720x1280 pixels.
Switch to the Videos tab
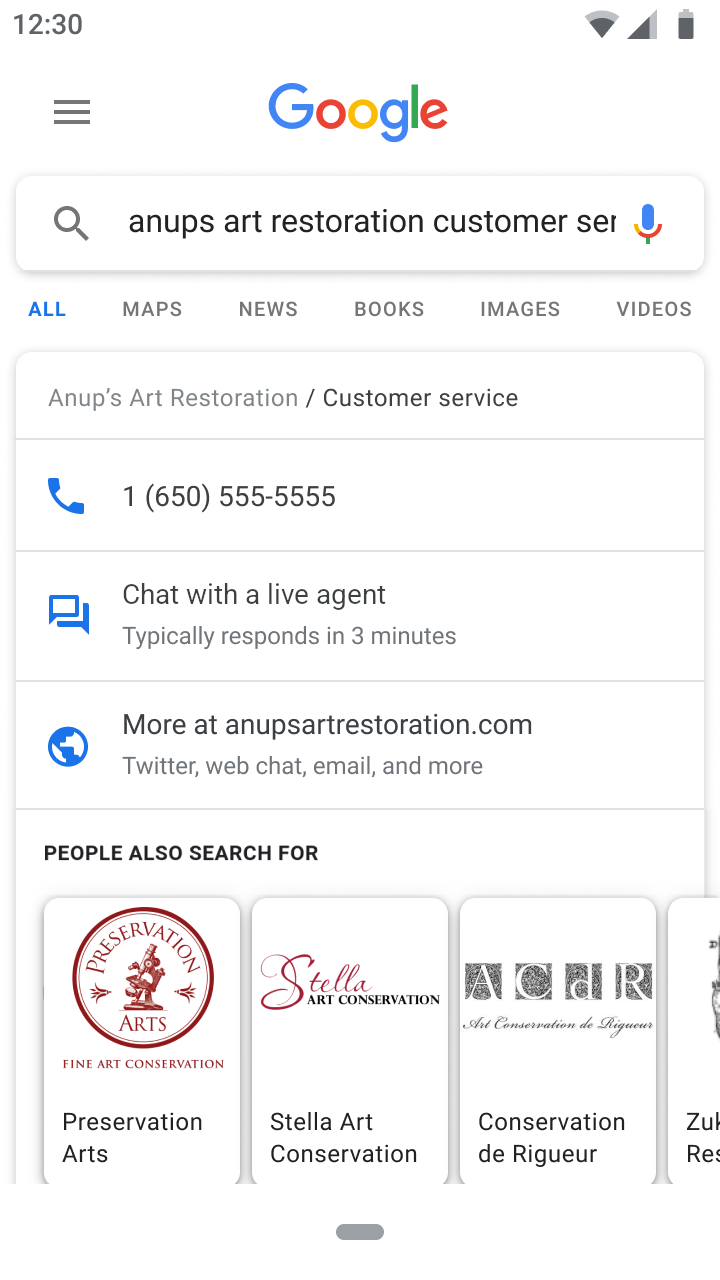654,309
